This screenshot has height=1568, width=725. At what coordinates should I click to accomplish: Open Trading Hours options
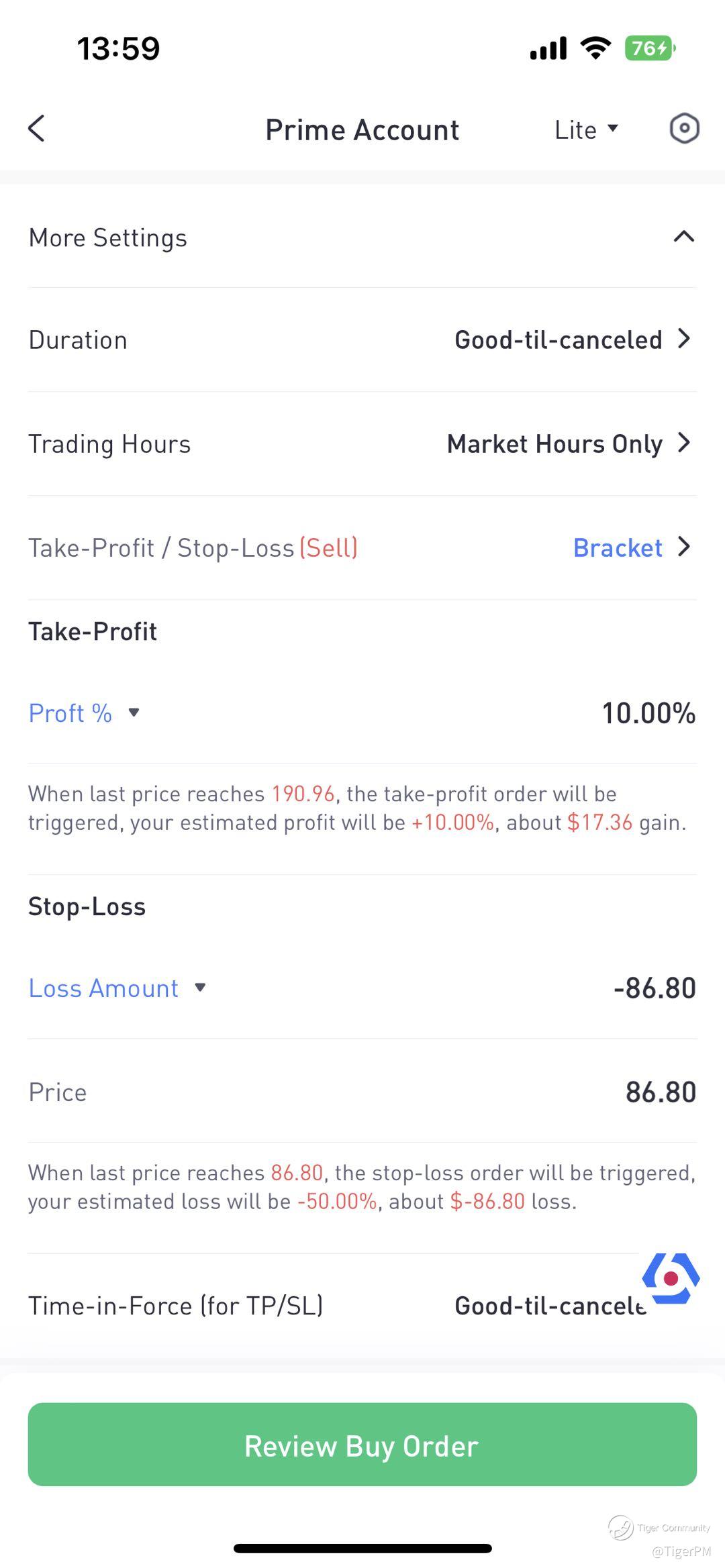click(568, 443)
